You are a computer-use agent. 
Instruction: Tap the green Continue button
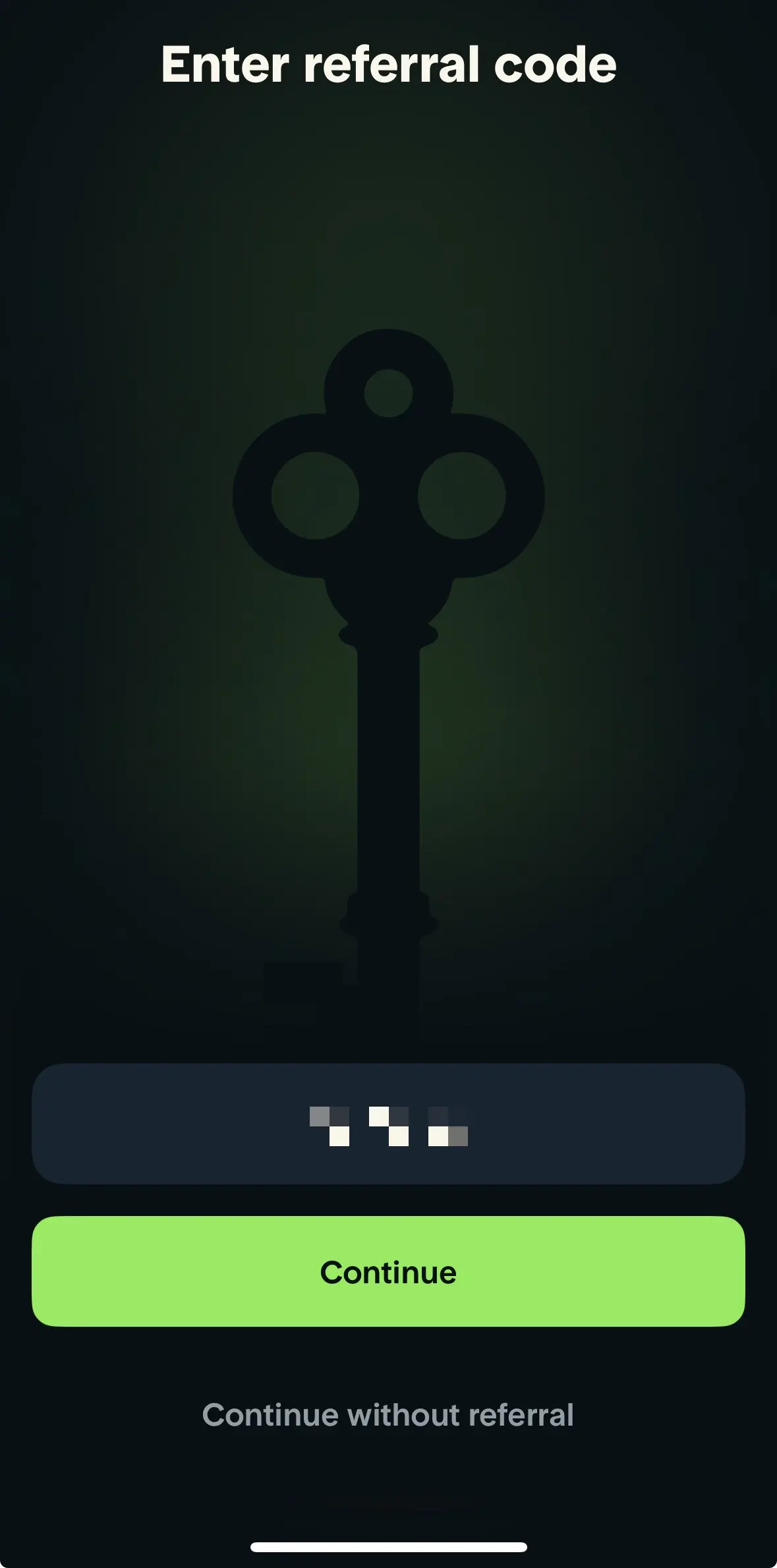[x=388, y=1271]
